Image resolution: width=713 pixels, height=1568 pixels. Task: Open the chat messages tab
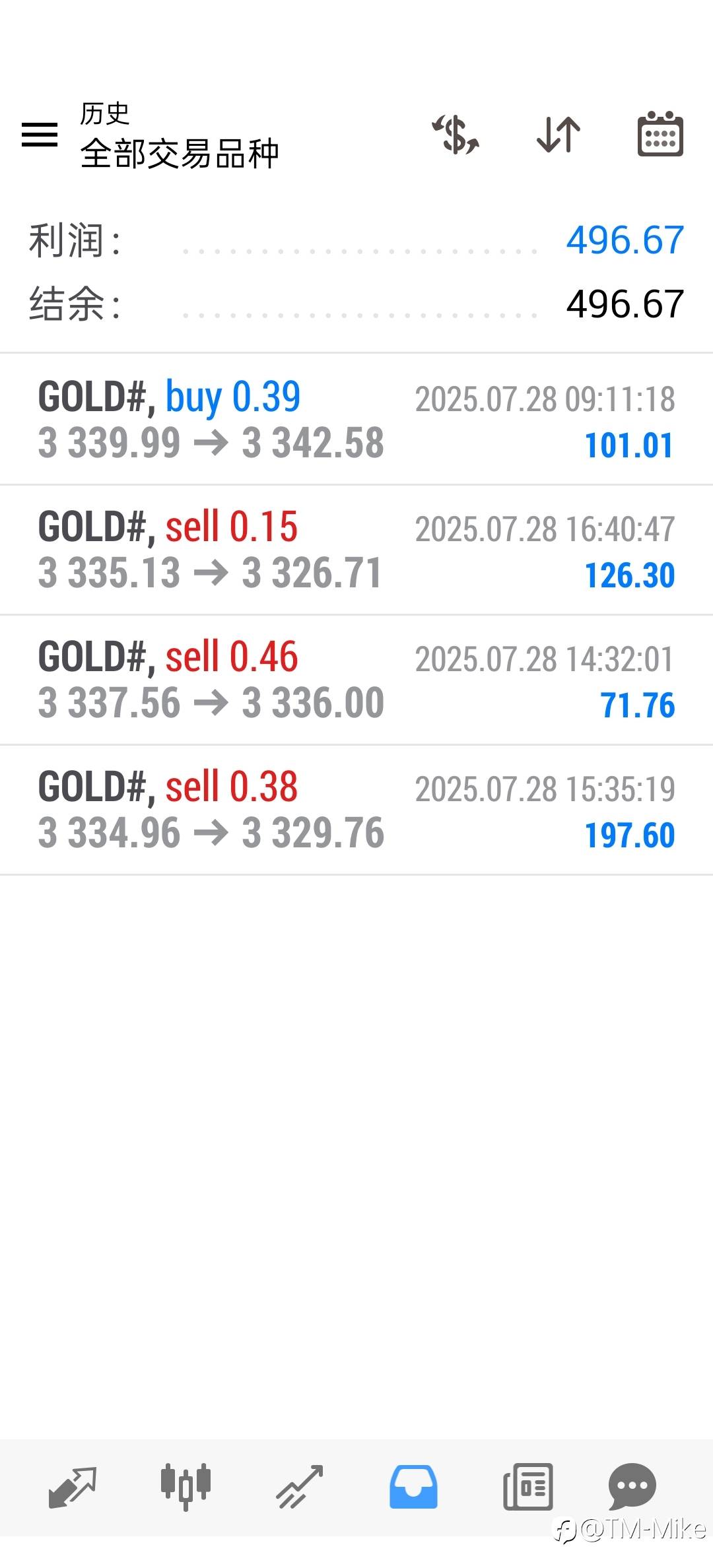click(x=632, y=1486)
